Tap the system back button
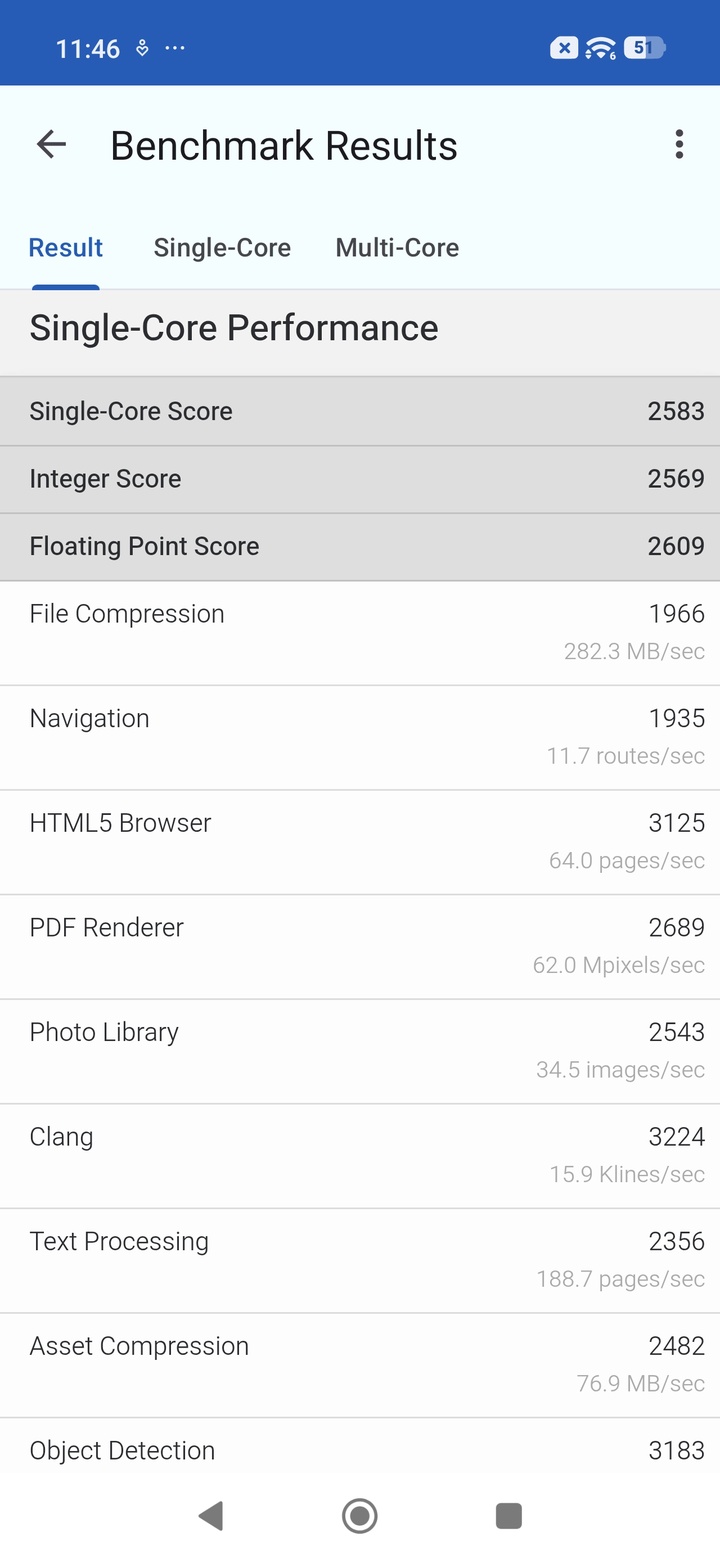720x1559 pixels. pyautogui.click(x=211, y=1516)
